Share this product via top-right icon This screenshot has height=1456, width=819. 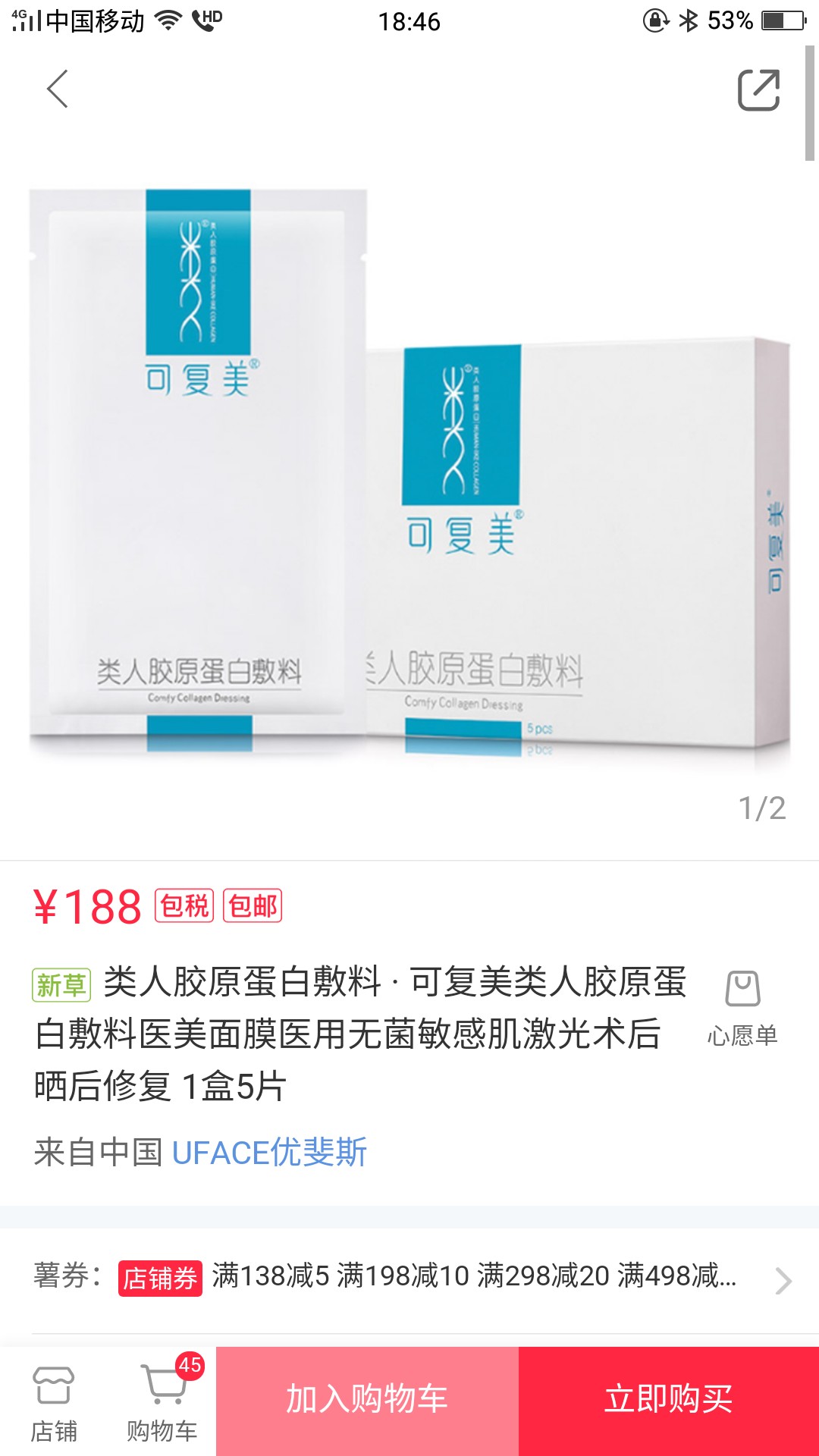[x=759, y=90]
